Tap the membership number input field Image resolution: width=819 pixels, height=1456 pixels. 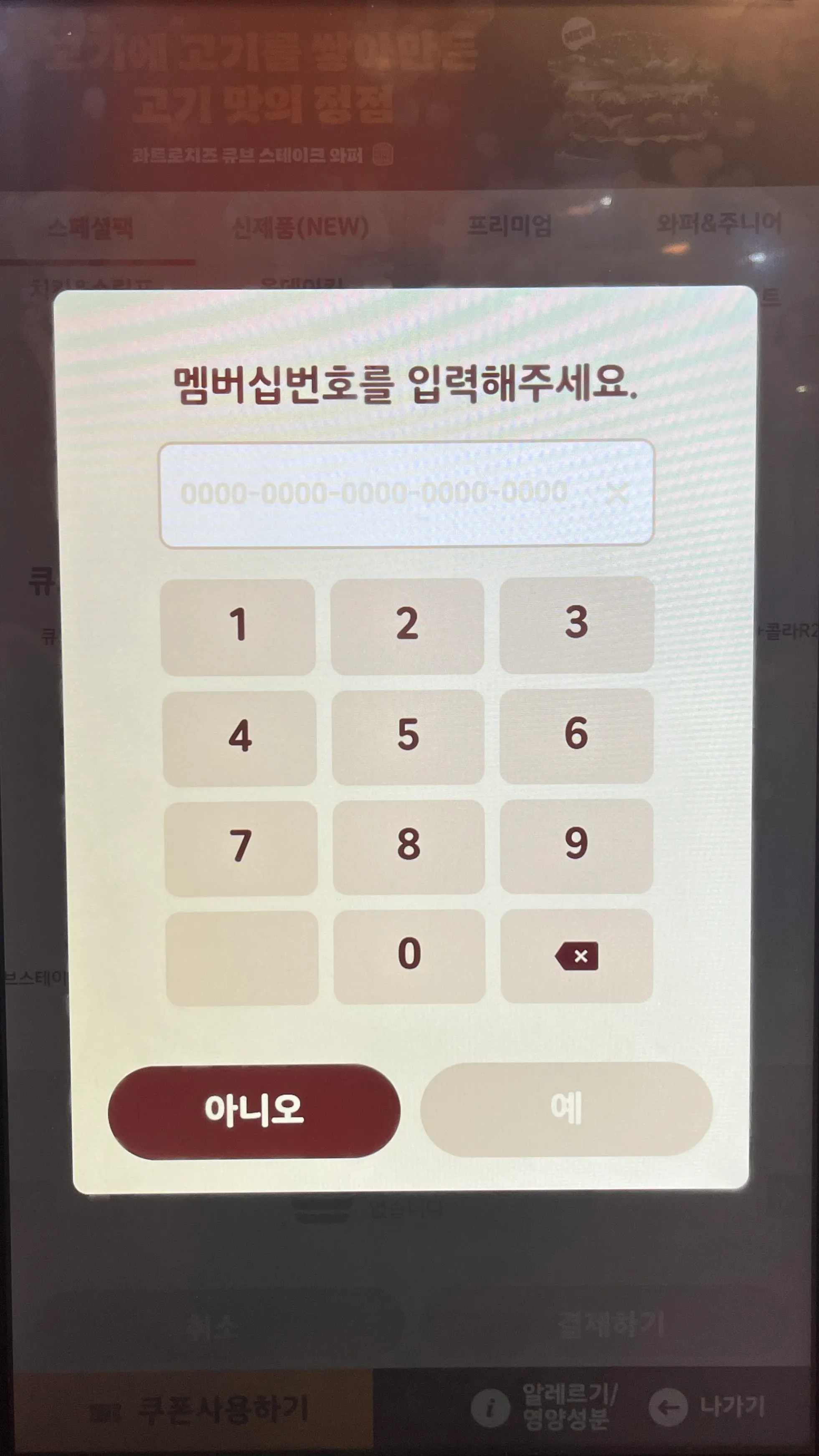(373, 494)
